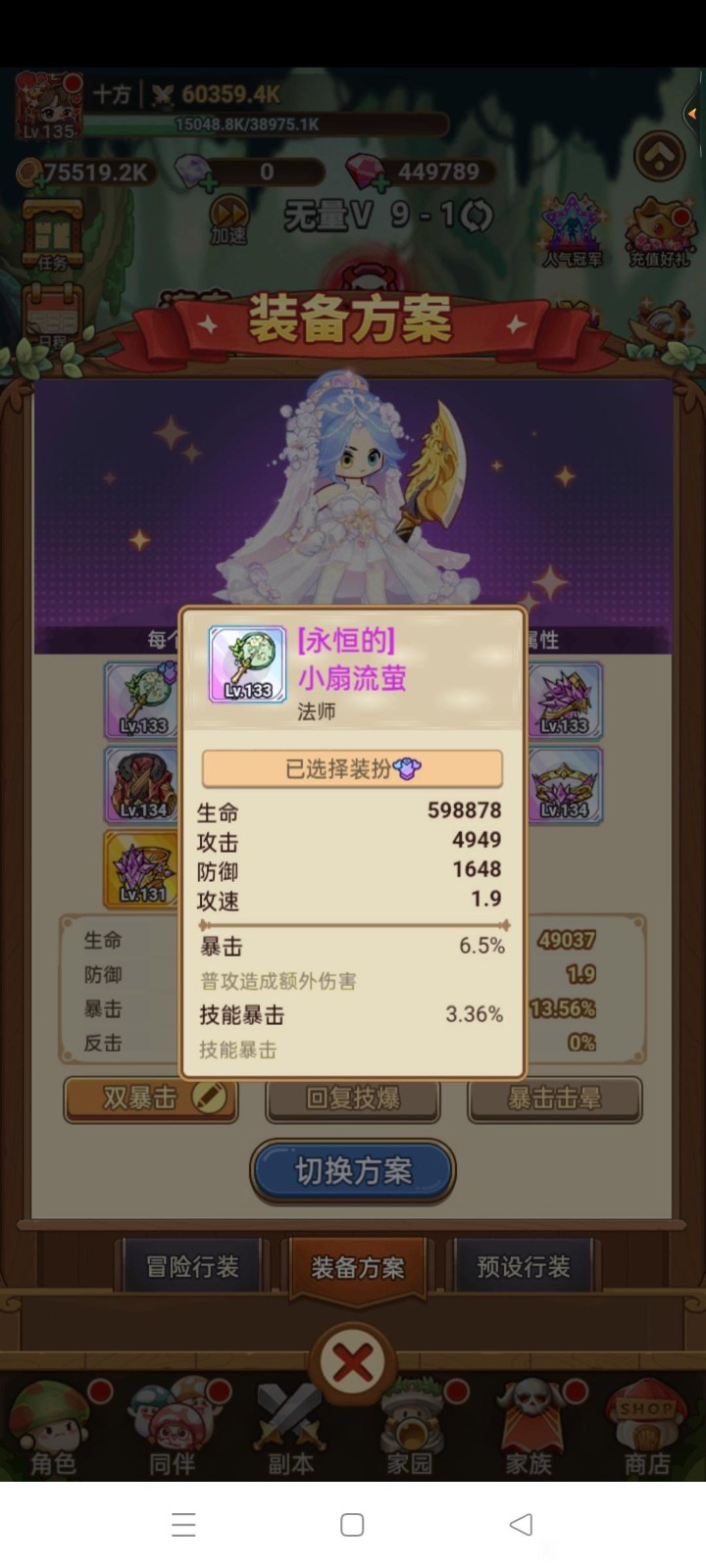706x1568 pixels.
Task: Tap the system back button
Action: pyautogui.click(x=521, y=1524)
